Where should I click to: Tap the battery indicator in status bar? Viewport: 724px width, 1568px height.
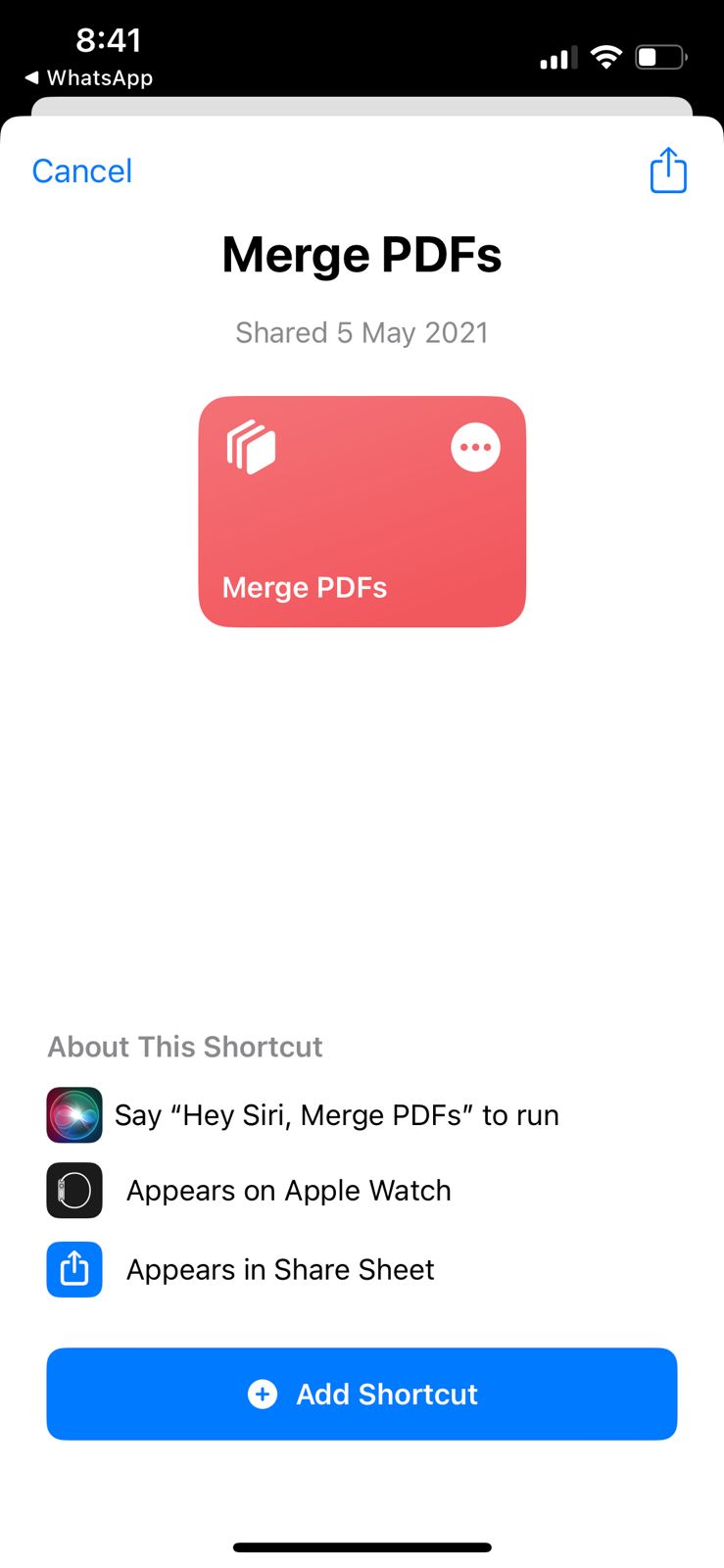(660, 57)
